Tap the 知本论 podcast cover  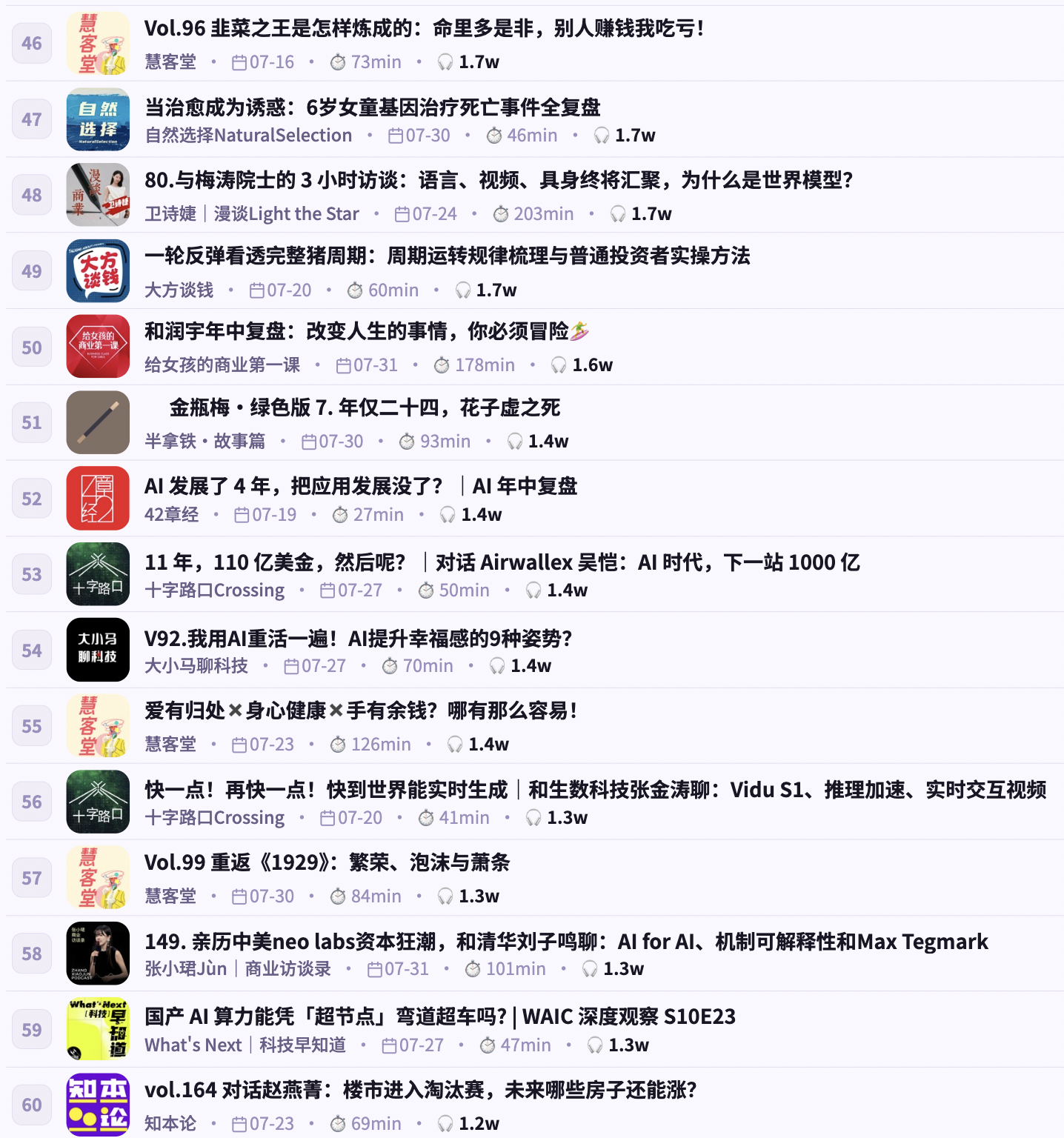[x=98, y=1105]
